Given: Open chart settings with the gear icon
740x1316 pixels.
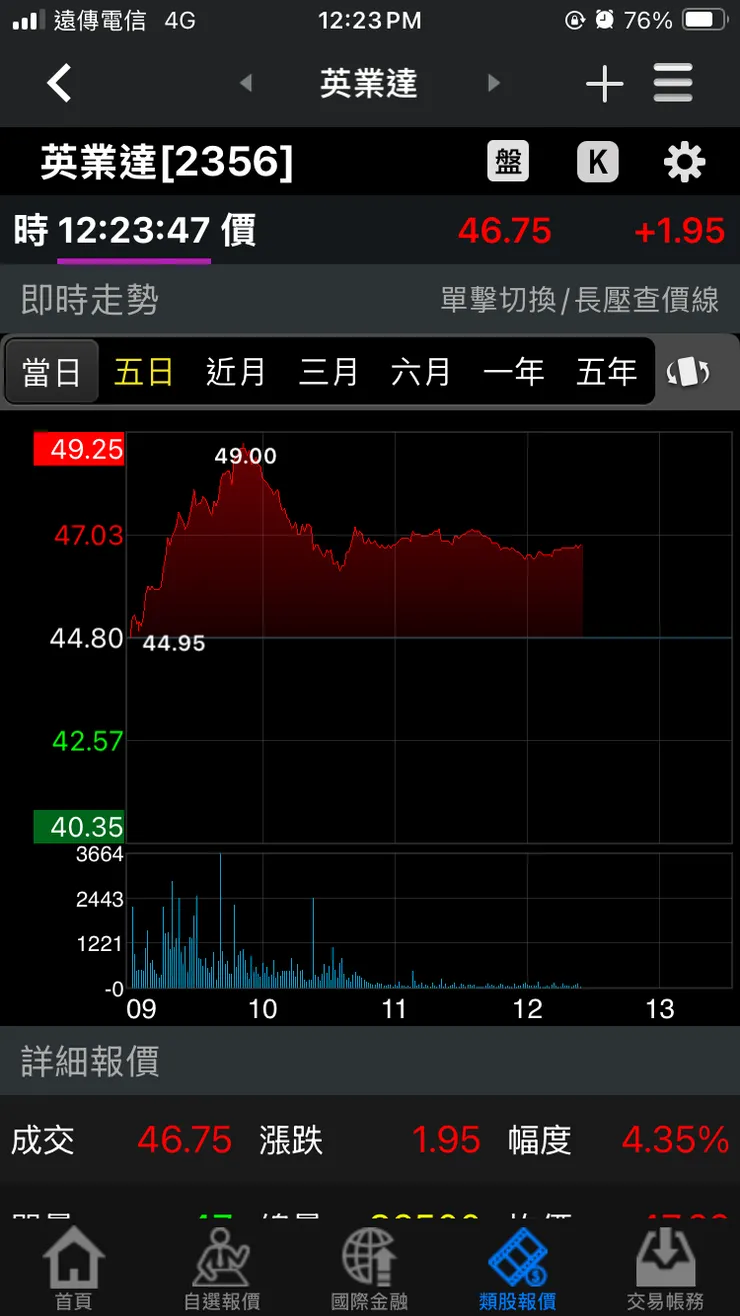Looking at the screenshot, I should coord(684,161).
